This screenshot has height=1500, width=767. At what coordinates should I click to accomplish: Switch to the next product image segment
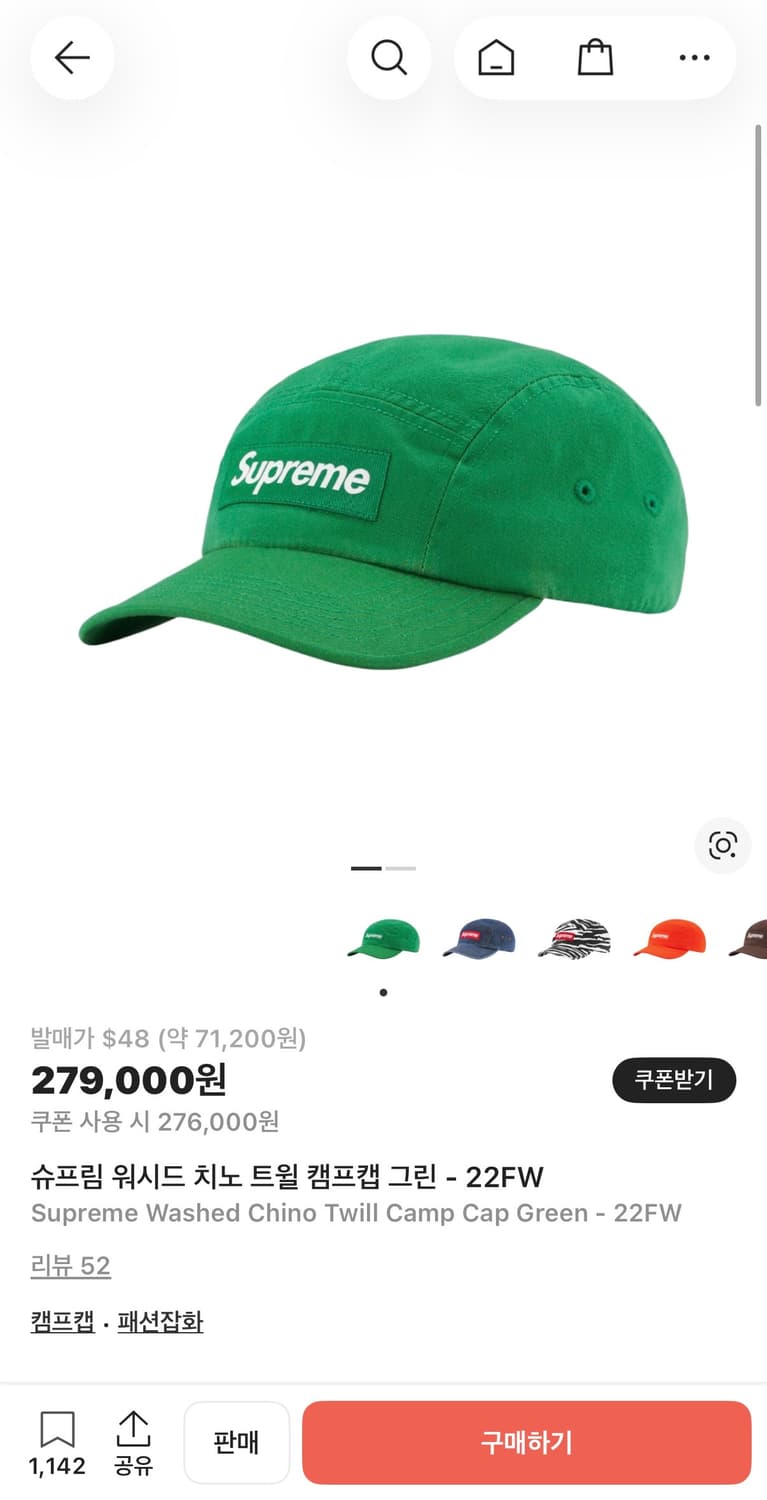tap(403, 868)
